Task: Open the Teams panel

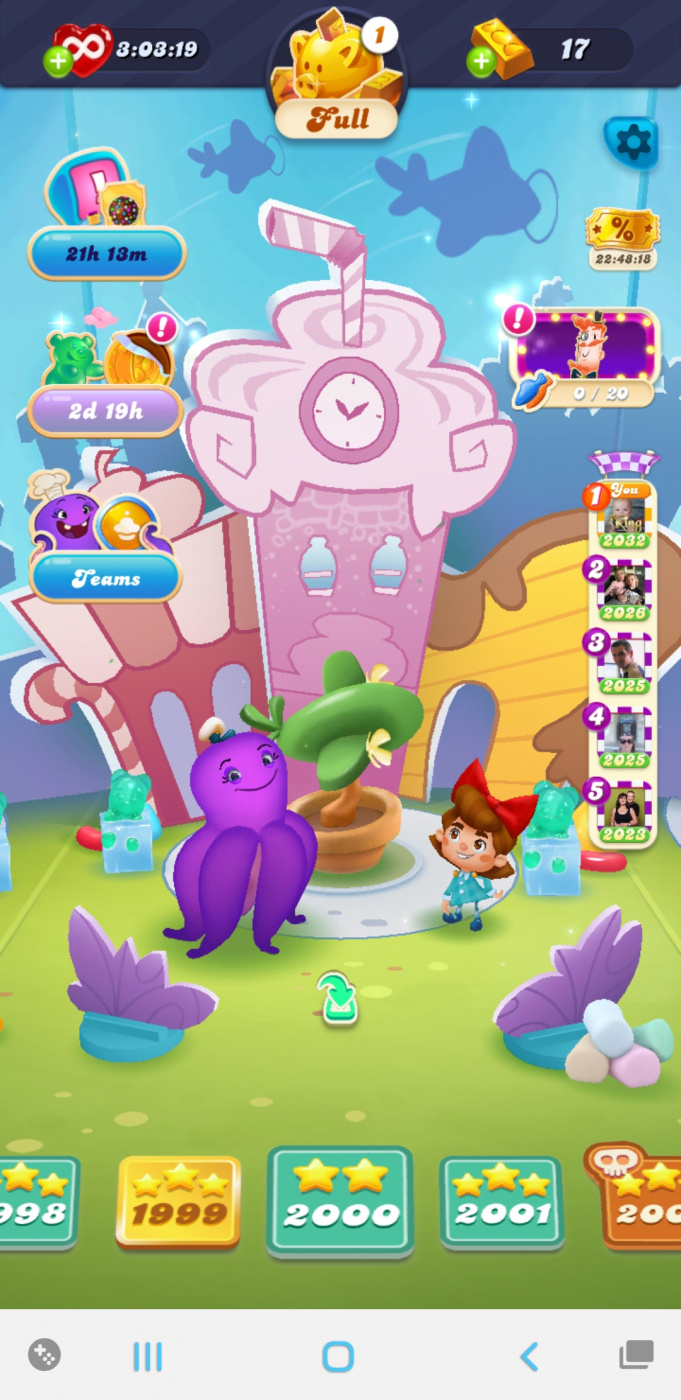Action: point(105,540)
